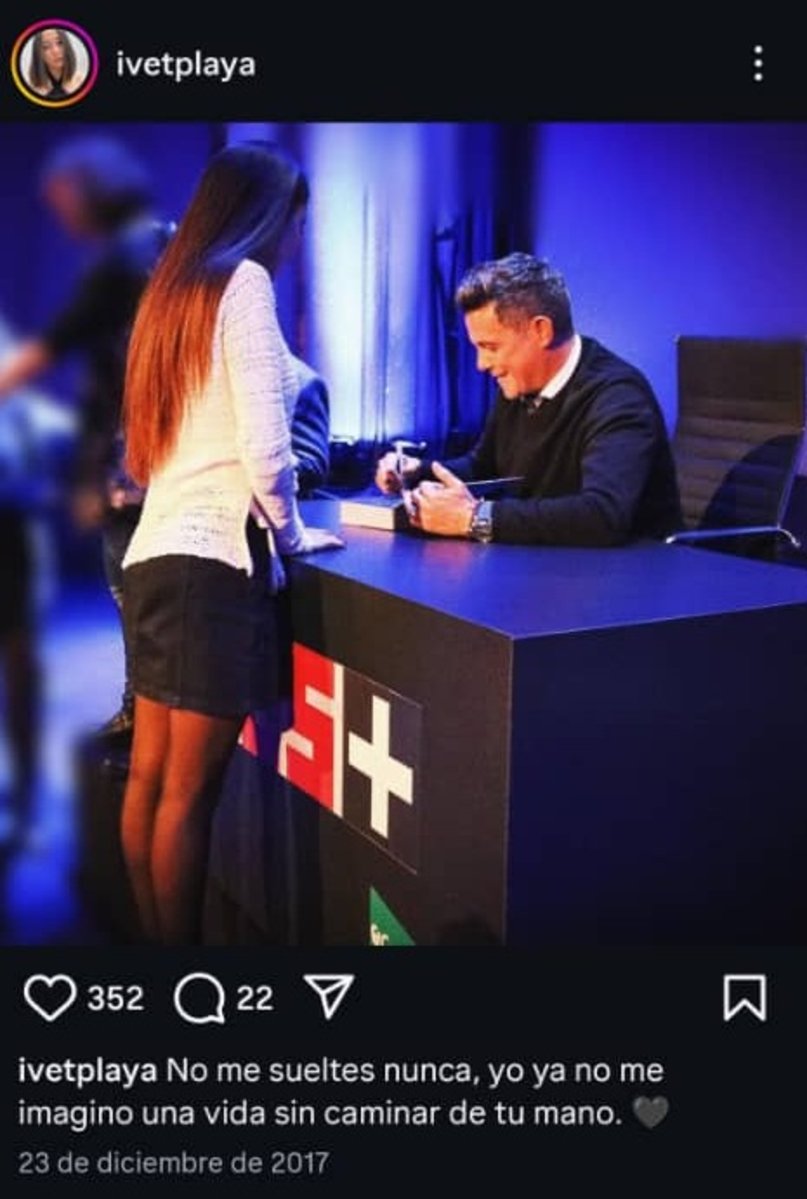Save this post with the bookmark icon
Viewport: 807px width, 1199px height.
[x=745, y=998]
